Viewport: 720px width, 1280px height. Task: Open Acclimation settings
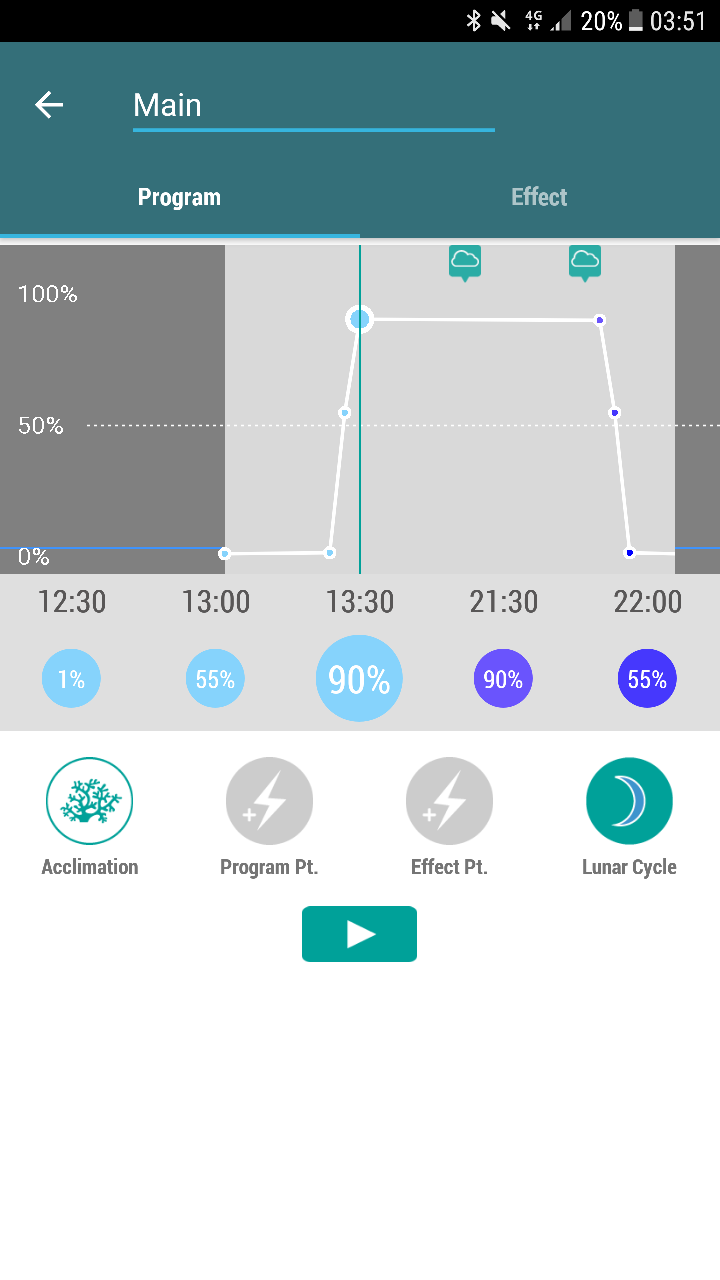tap(90, 801)
